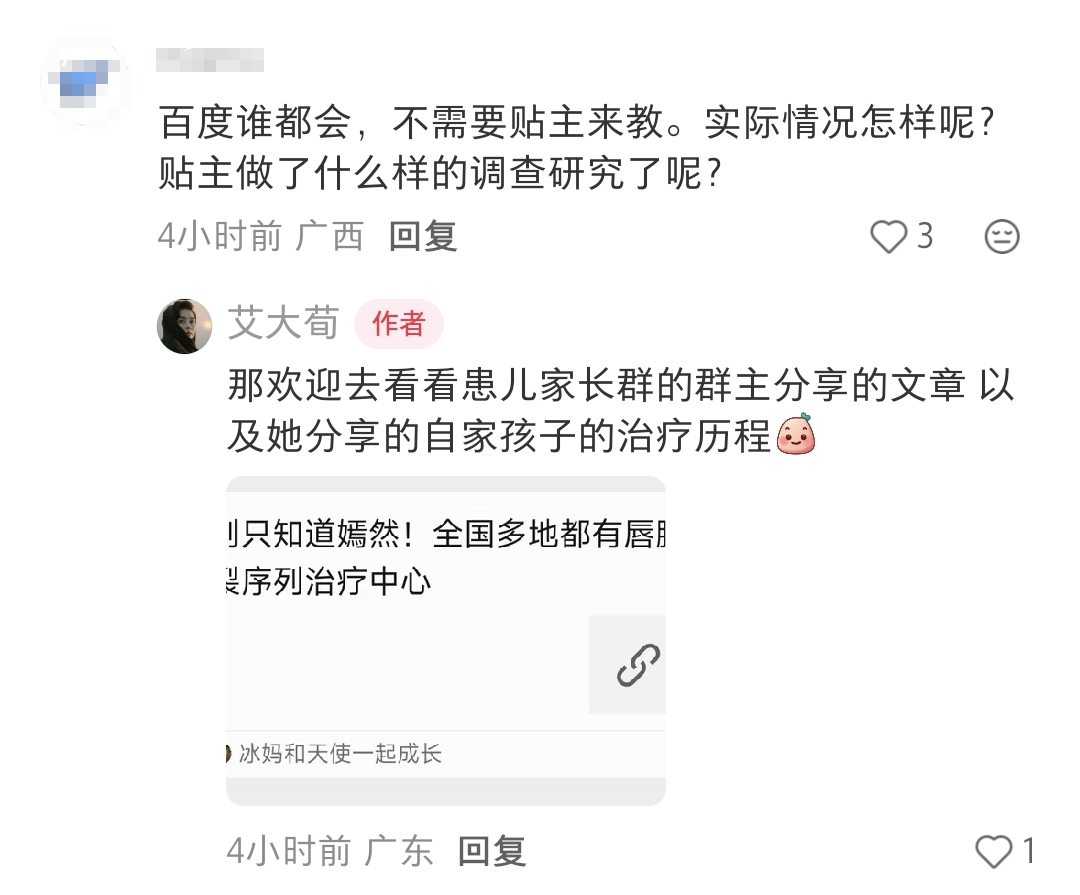Tap the emoji reaction icon beside 3 likes
Screen dimensions: 1080x895
(x=1001, y=237)
